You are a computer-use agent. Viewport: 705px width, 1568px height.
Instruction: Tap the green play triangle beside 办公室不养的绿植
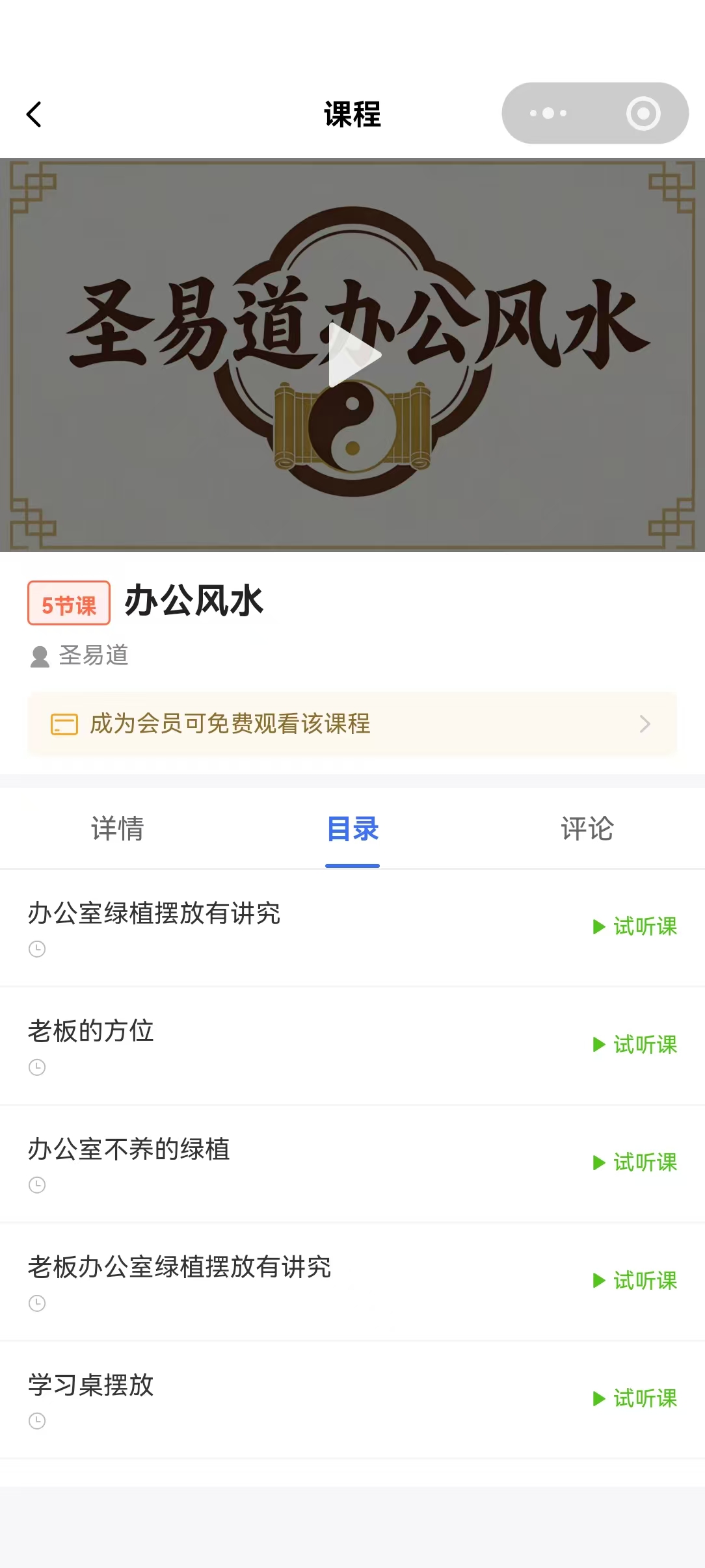[x=598, y=1164]
